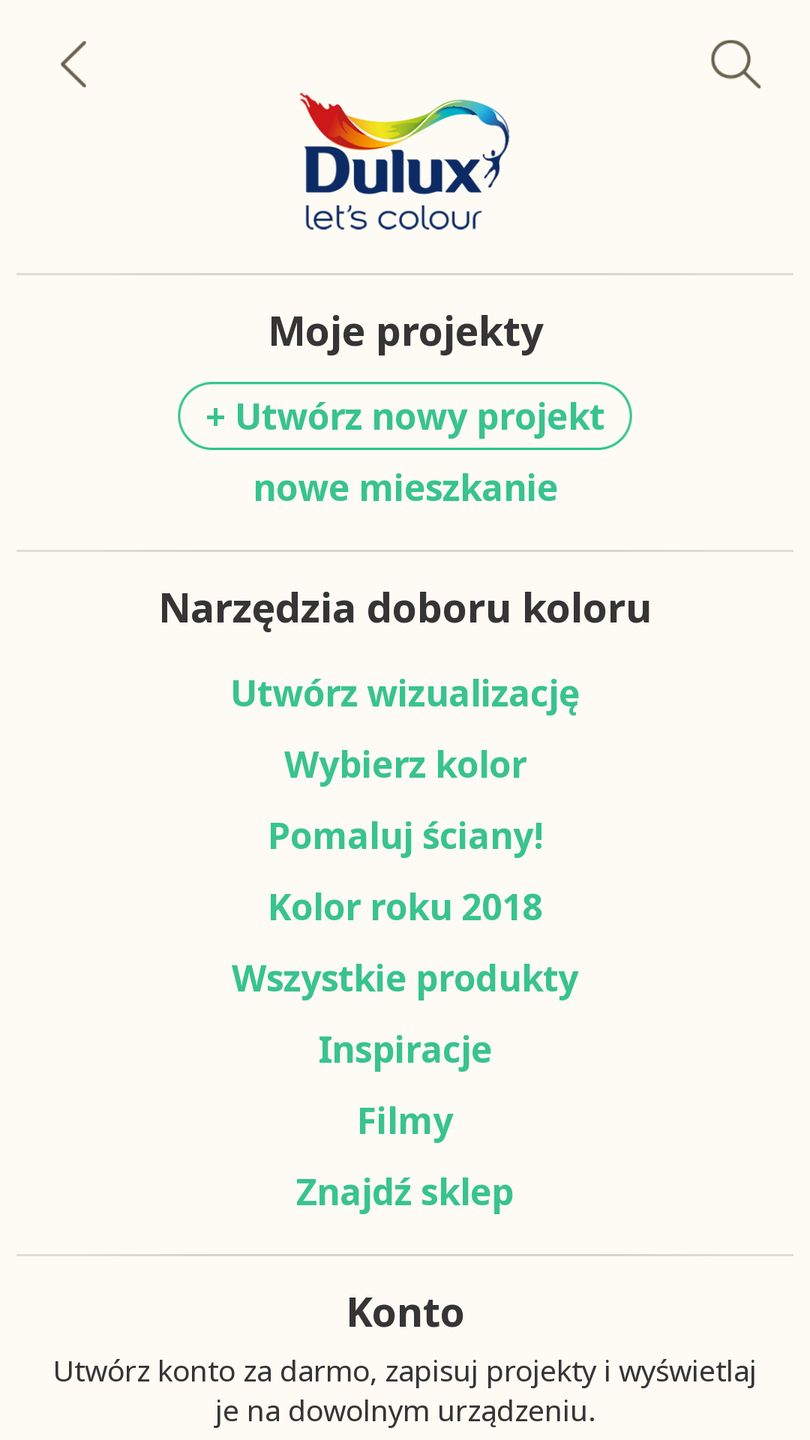Click the account creation description text
Viewport: 810px width, 1440px height.
tap(405, 1388)
